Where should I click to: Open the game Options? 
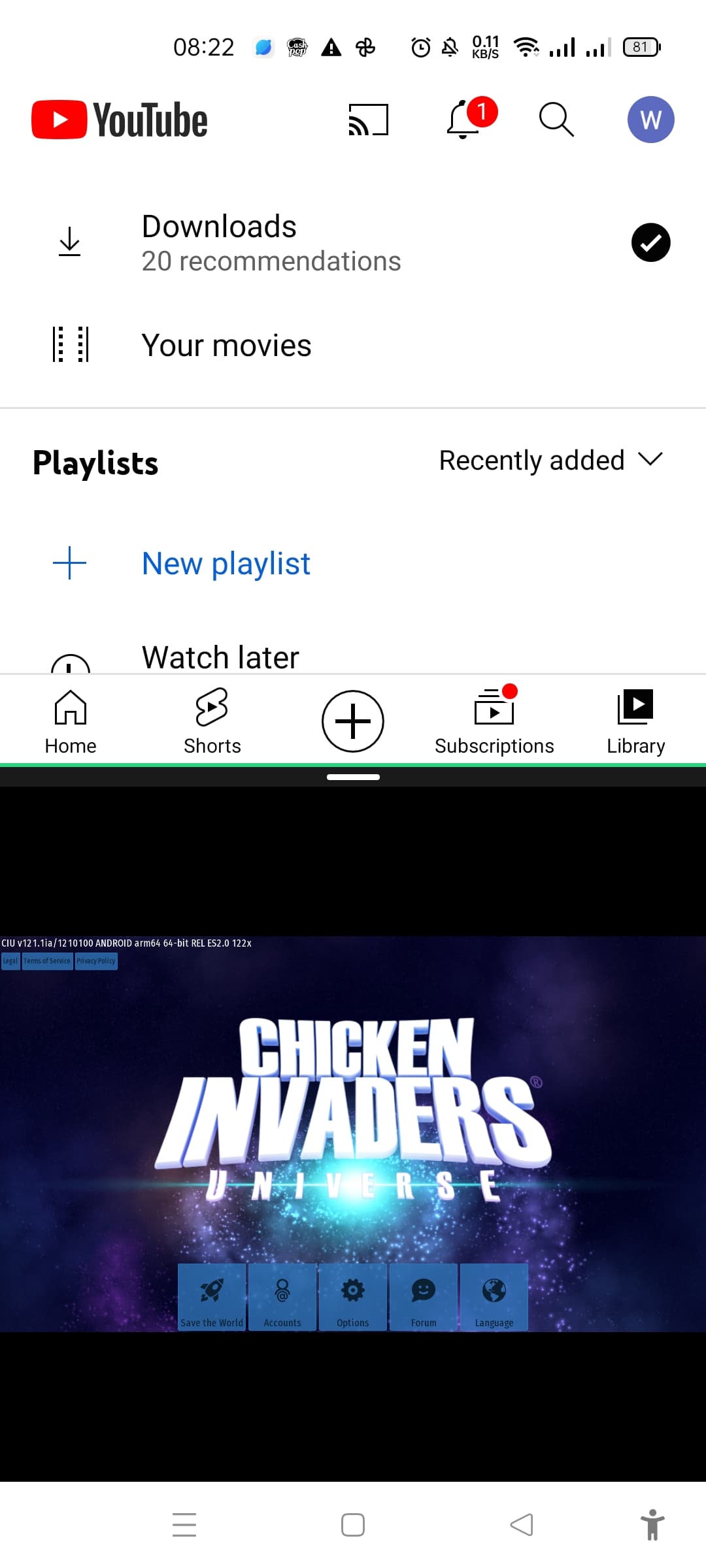(353, 1296)
